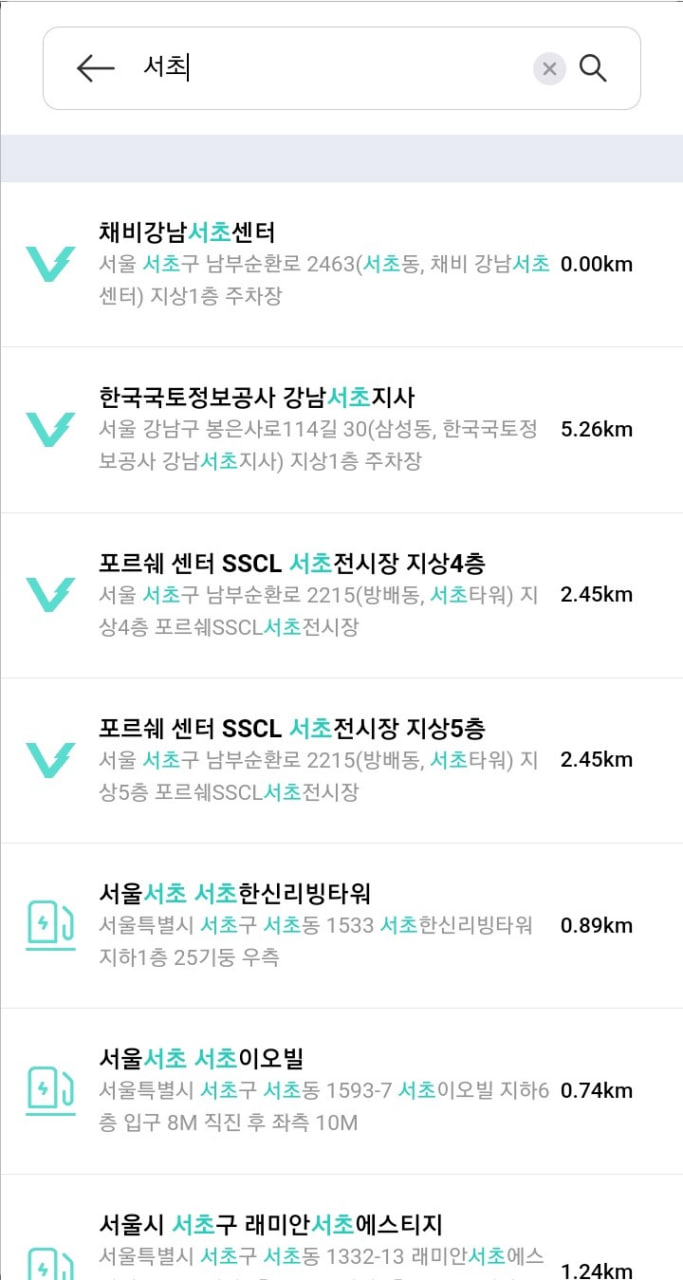Go back using the arrow icon
The height and width of the screenshot is (1280, 683).
pos(95,68)
